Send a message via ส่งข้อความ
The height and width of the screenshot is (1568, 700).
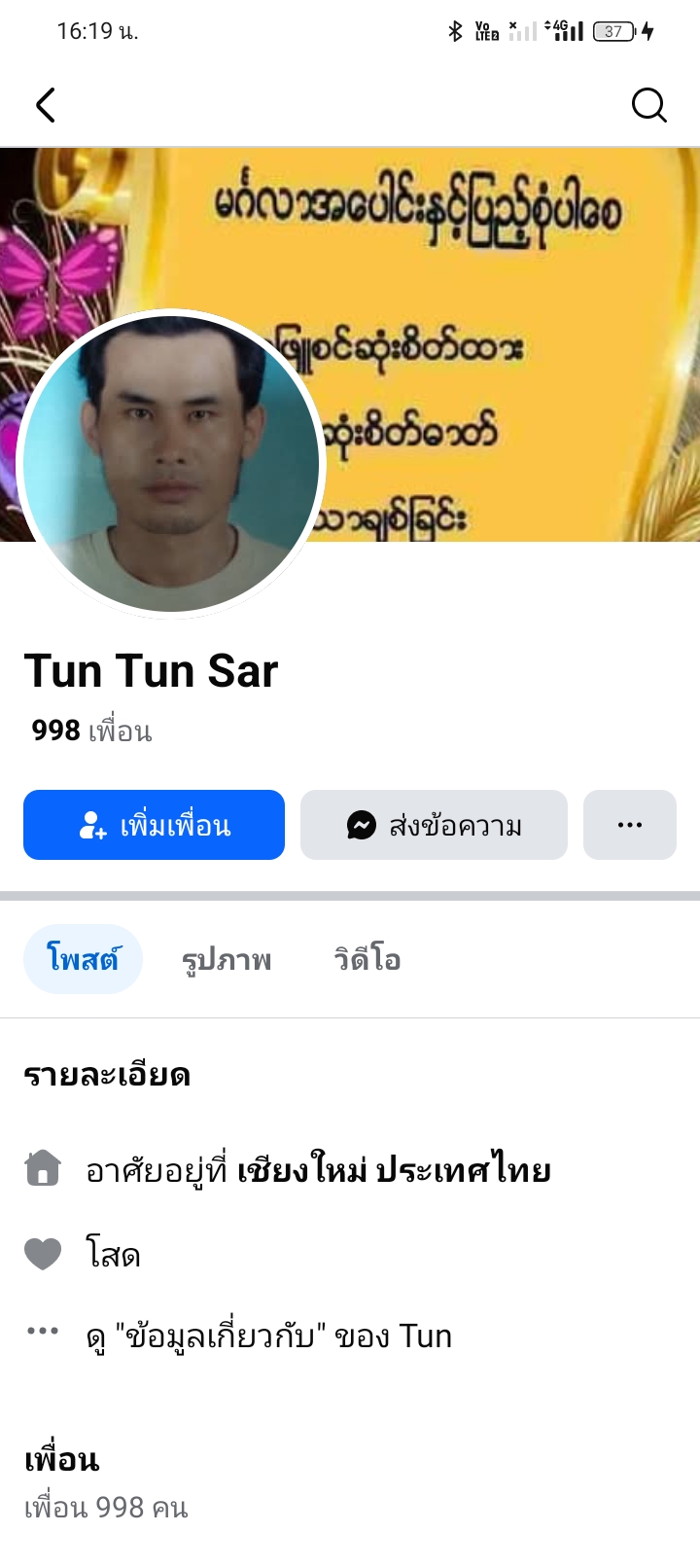[x=434, y=825]
